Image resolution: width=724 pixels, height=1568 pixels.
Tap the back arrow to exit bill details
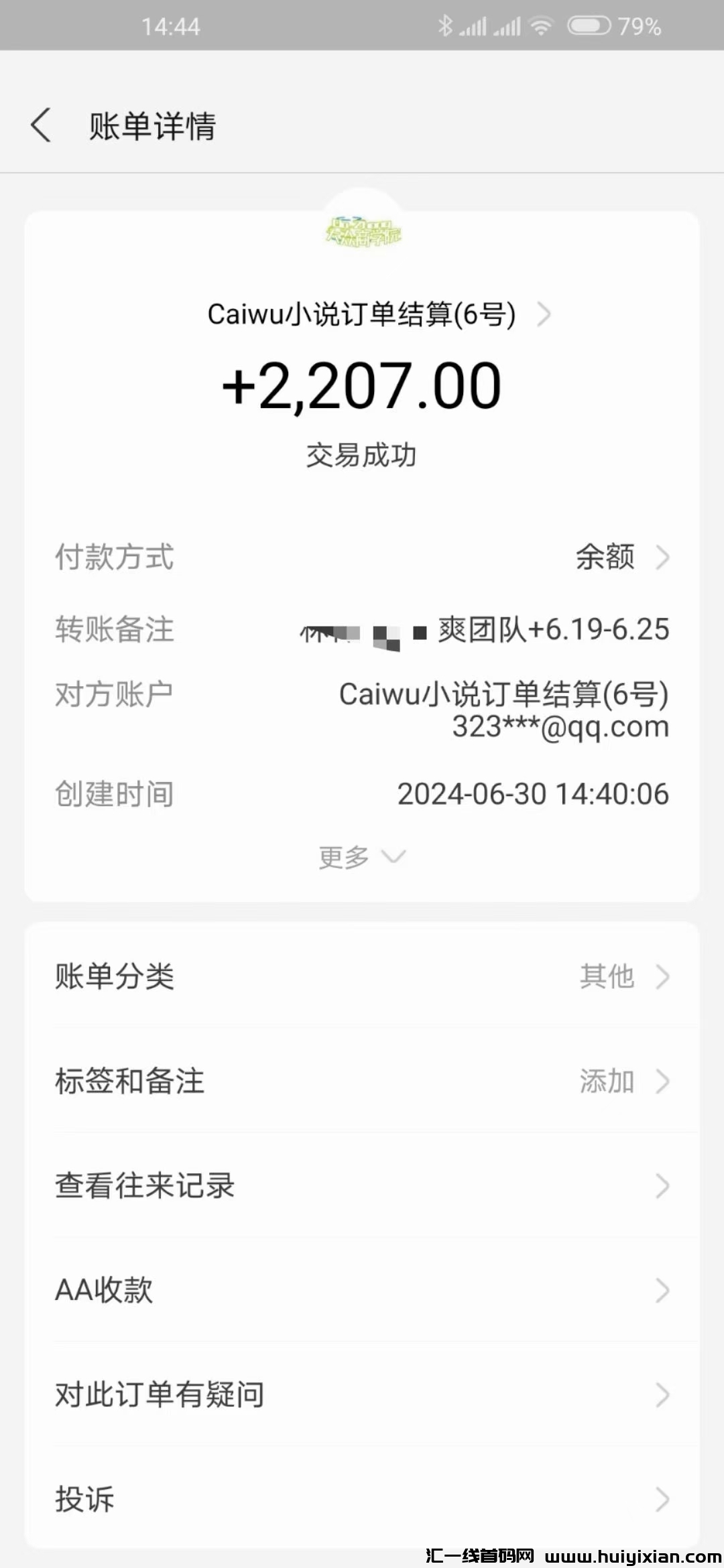[x=42, y=125]
